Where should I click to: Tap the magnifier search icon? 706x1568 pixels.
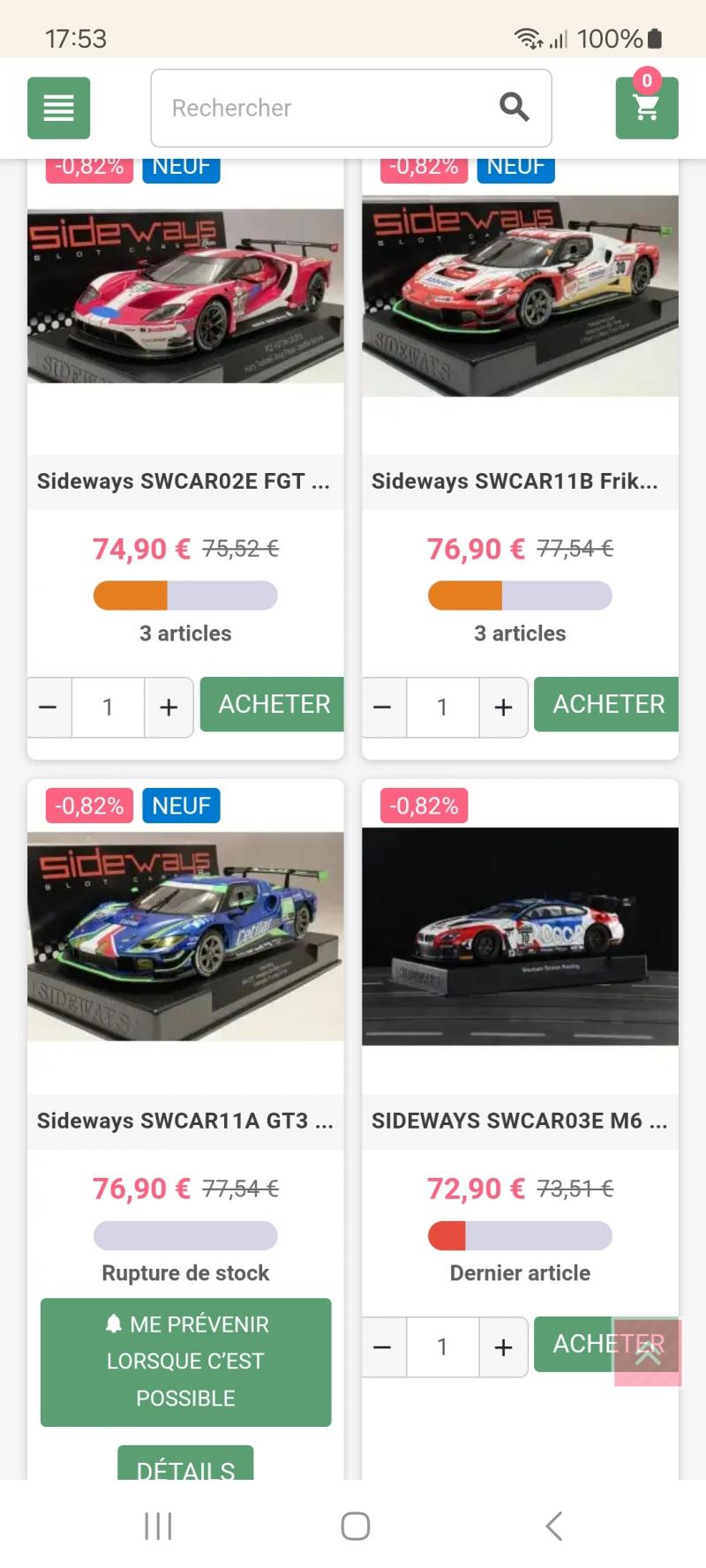(514, 108)
